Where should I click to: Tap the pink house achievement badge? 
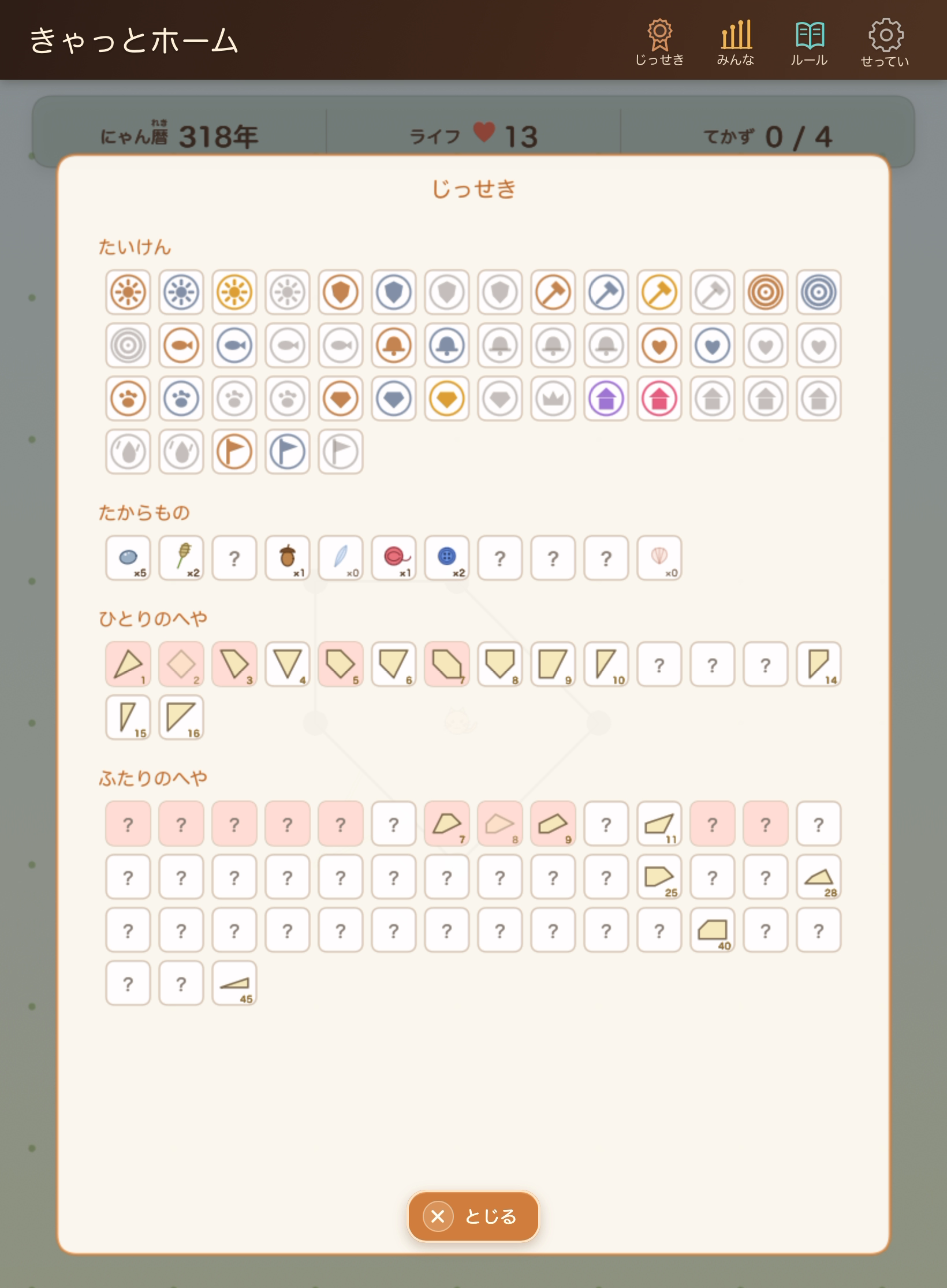coord(659,399)
